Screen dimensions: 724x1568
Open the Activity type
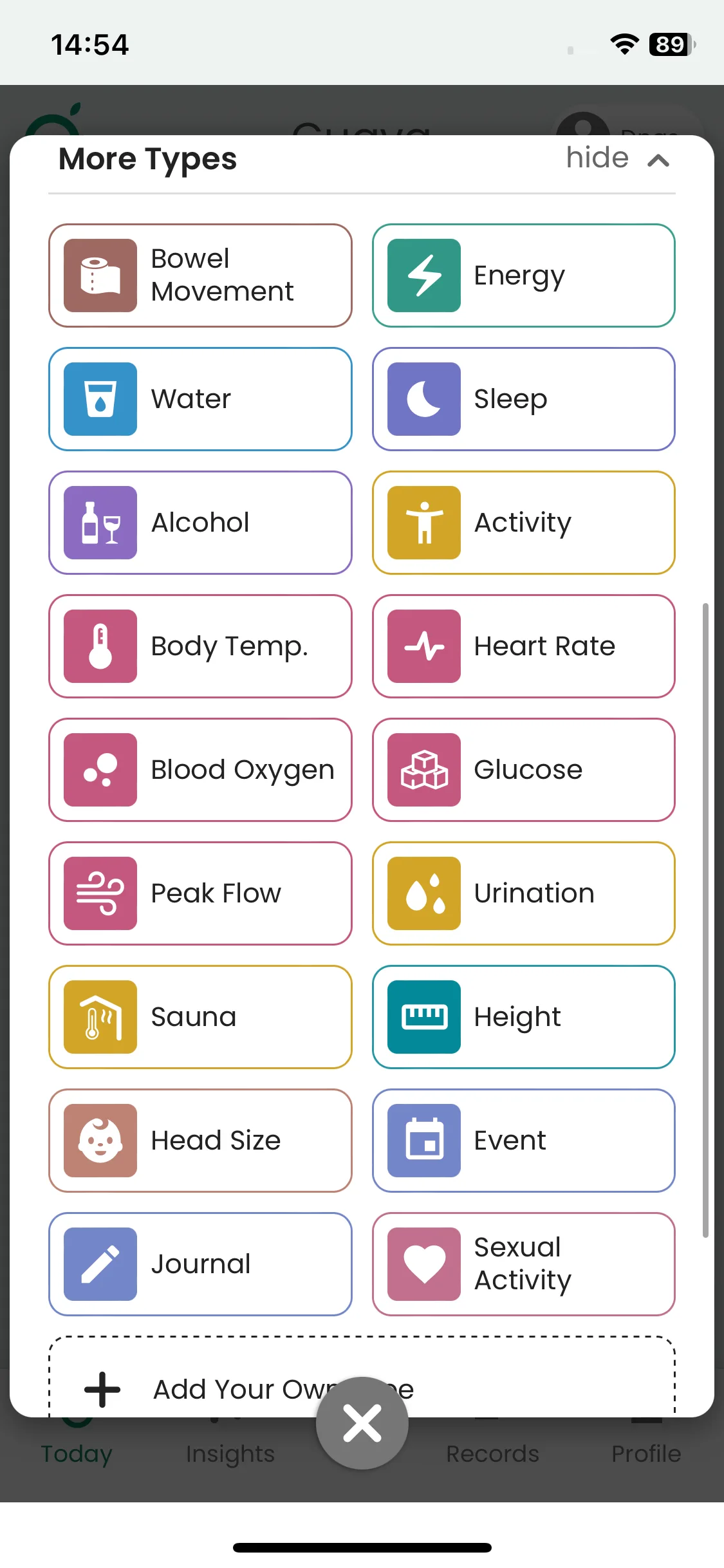point(523,523)
